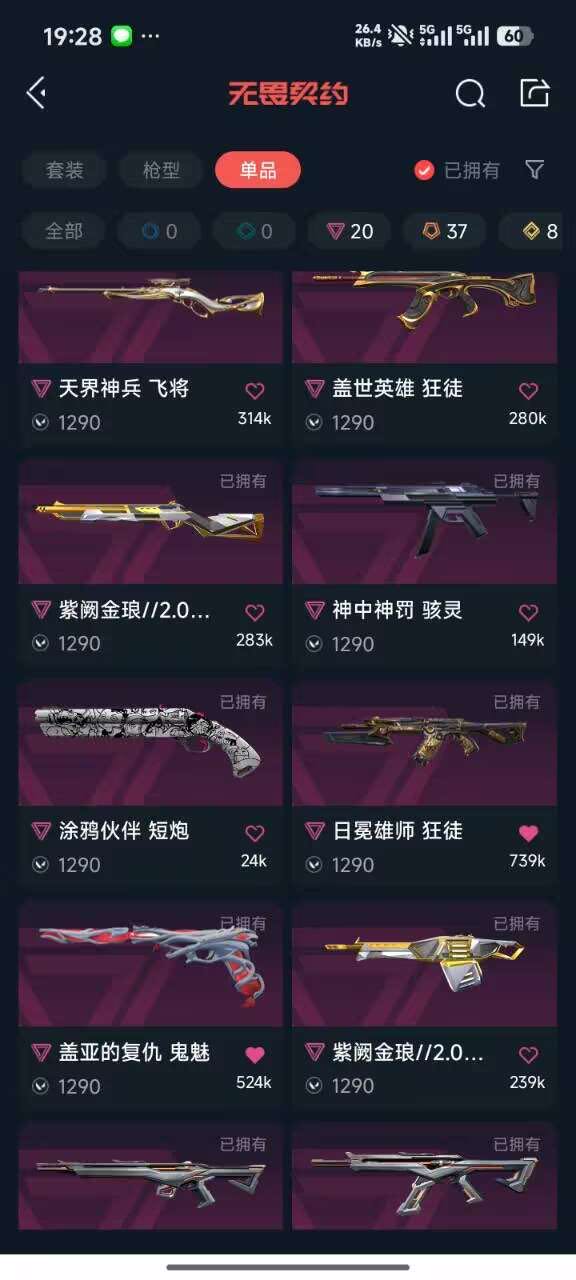The image size is (576, 1280).
Task: Select the 全部 filter chip
Action: point(64,231)
